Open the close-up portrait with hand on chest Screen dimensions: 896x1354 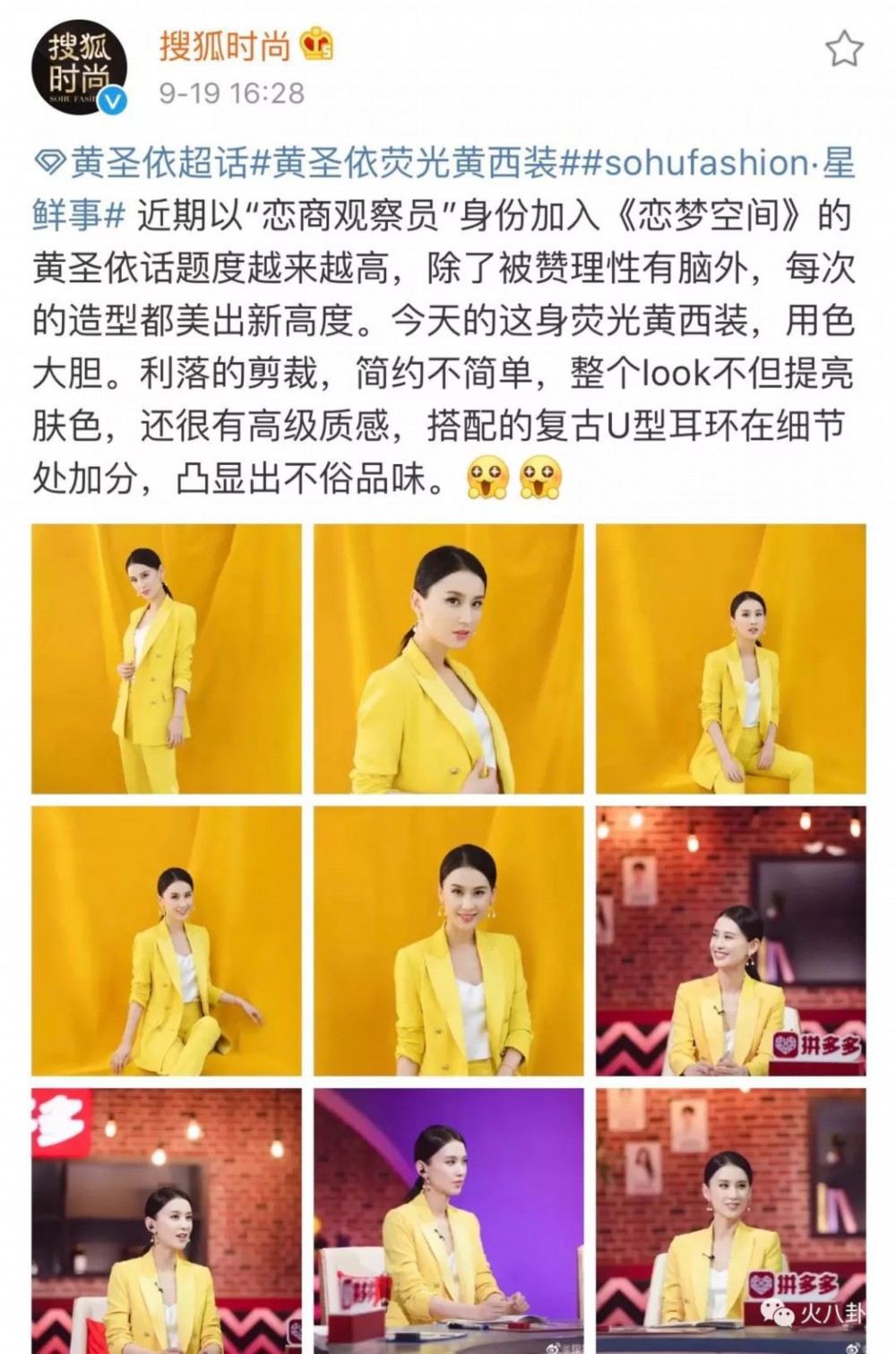pos(448,659)
